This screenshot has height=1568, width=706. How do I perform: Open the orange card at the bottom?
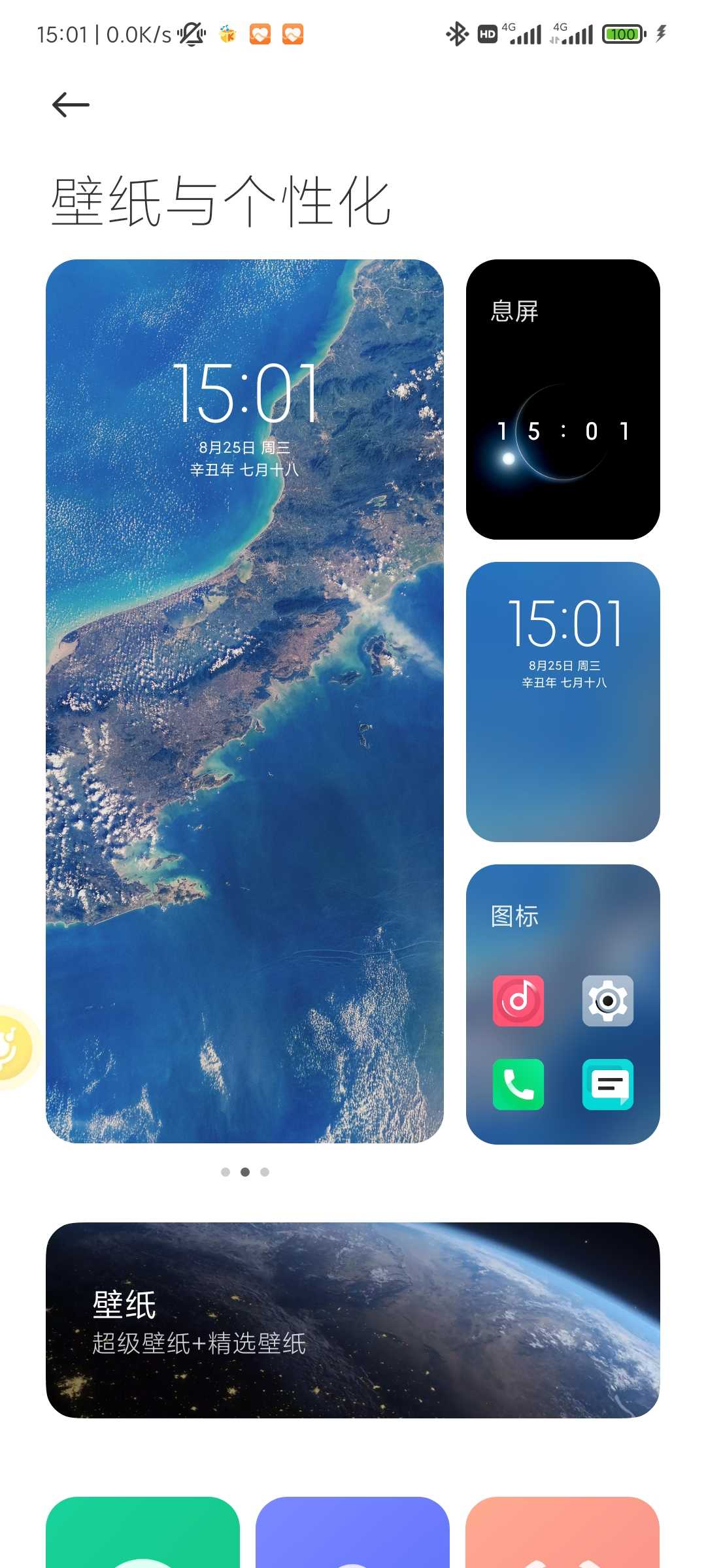coord(562,1532)
